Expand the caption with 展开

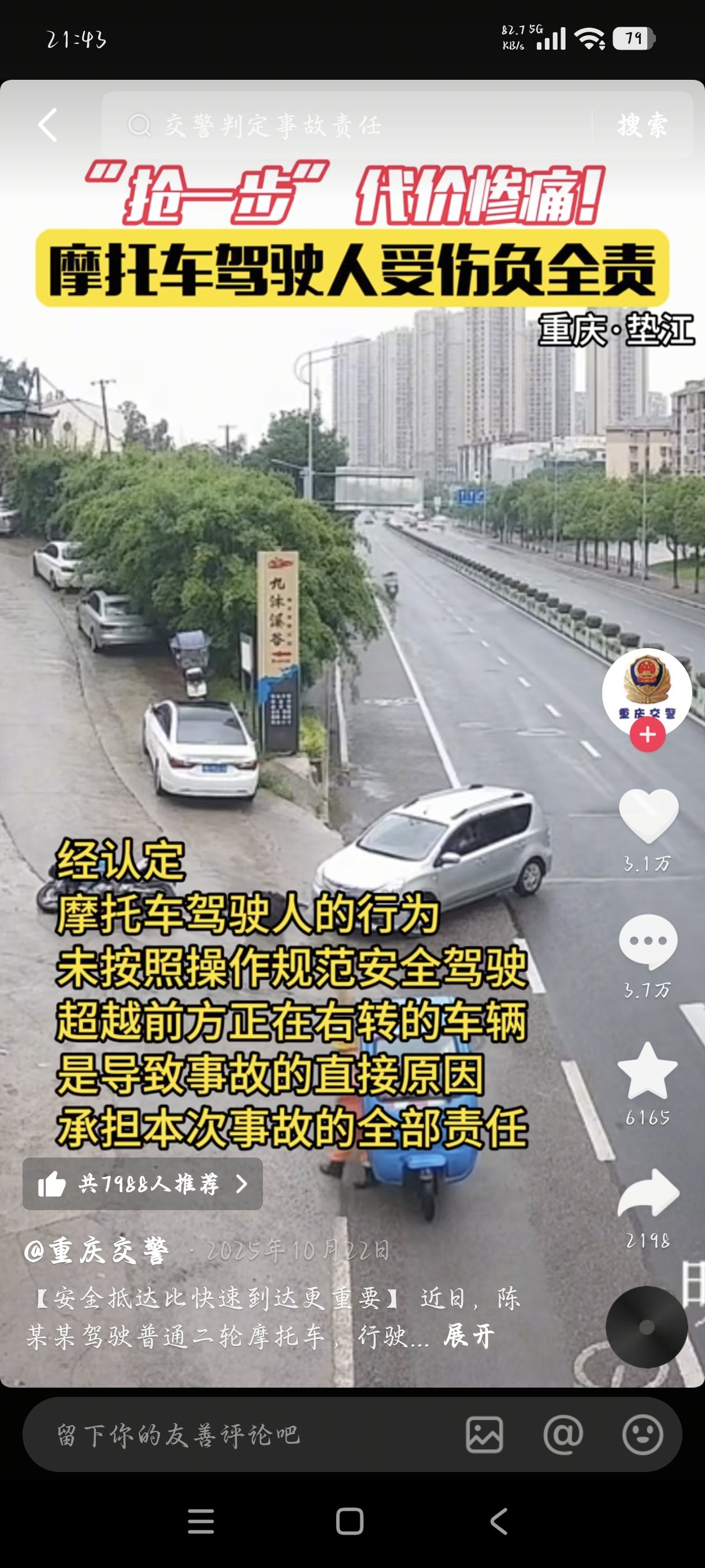(x=469, y=1337)
